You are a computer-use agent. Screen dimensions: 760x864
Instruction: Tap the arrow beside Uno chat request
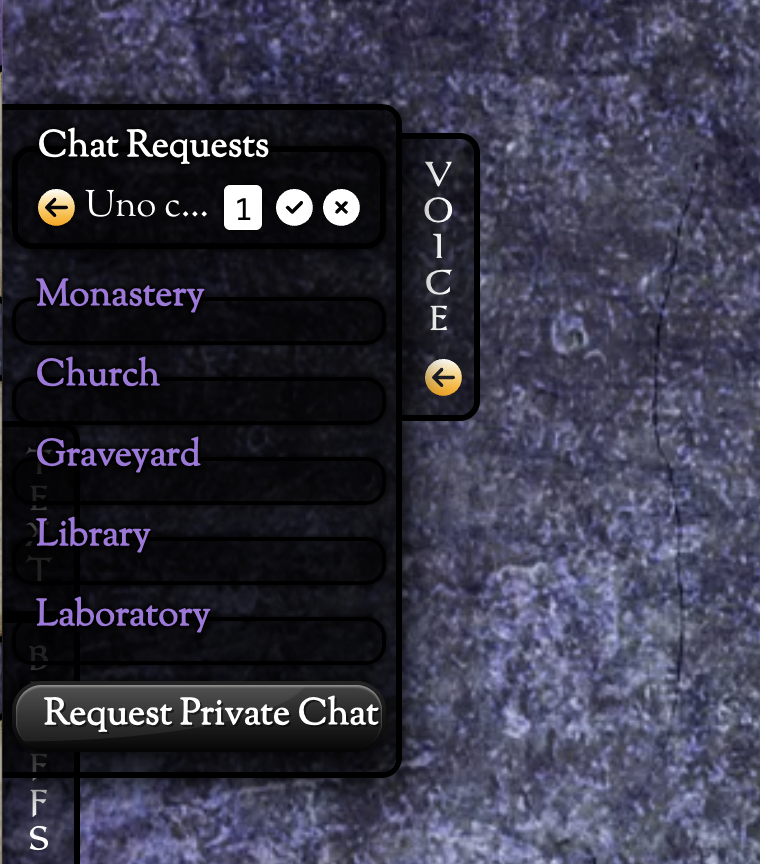click(56, 208)
